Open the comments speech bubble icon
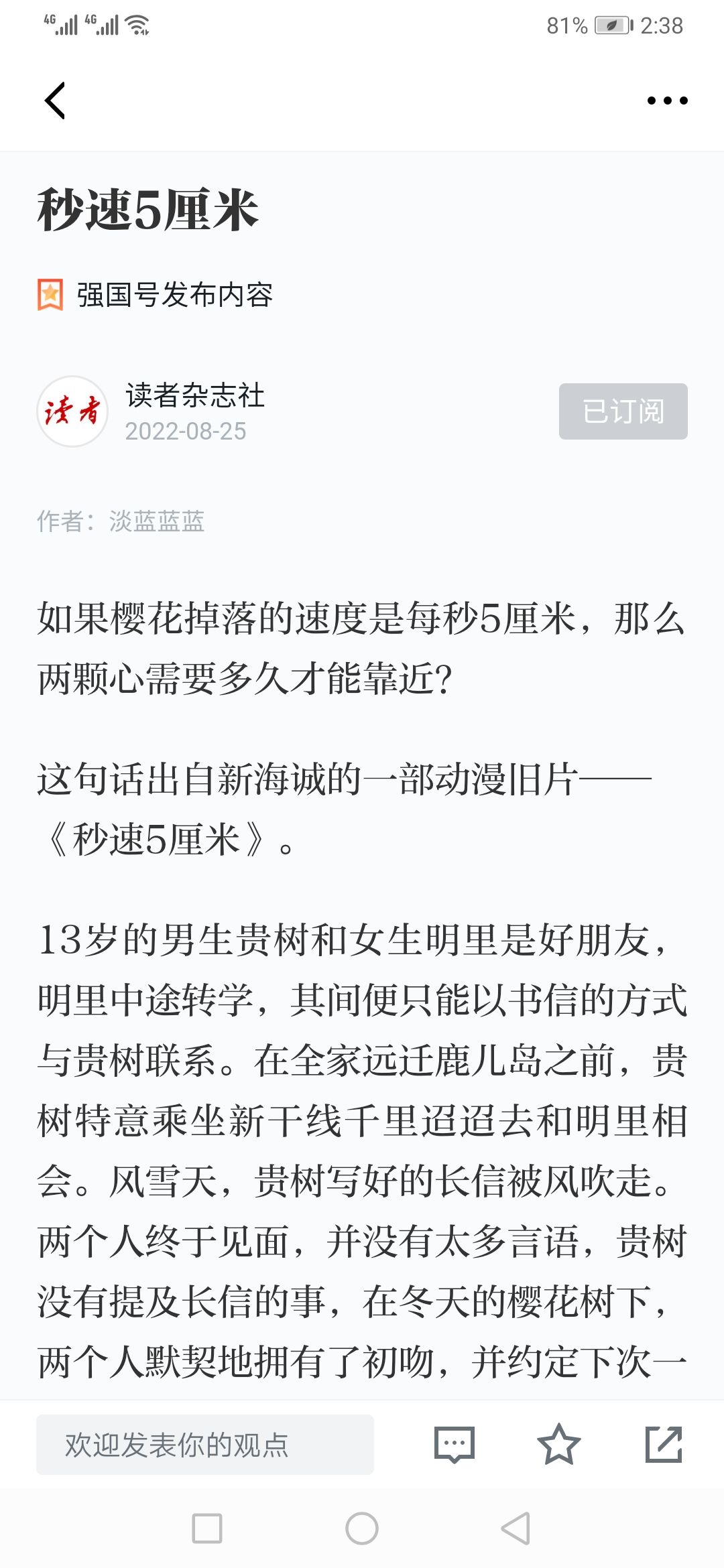724x1568 pixels. pyautogui.click(x=455, y=1445)
